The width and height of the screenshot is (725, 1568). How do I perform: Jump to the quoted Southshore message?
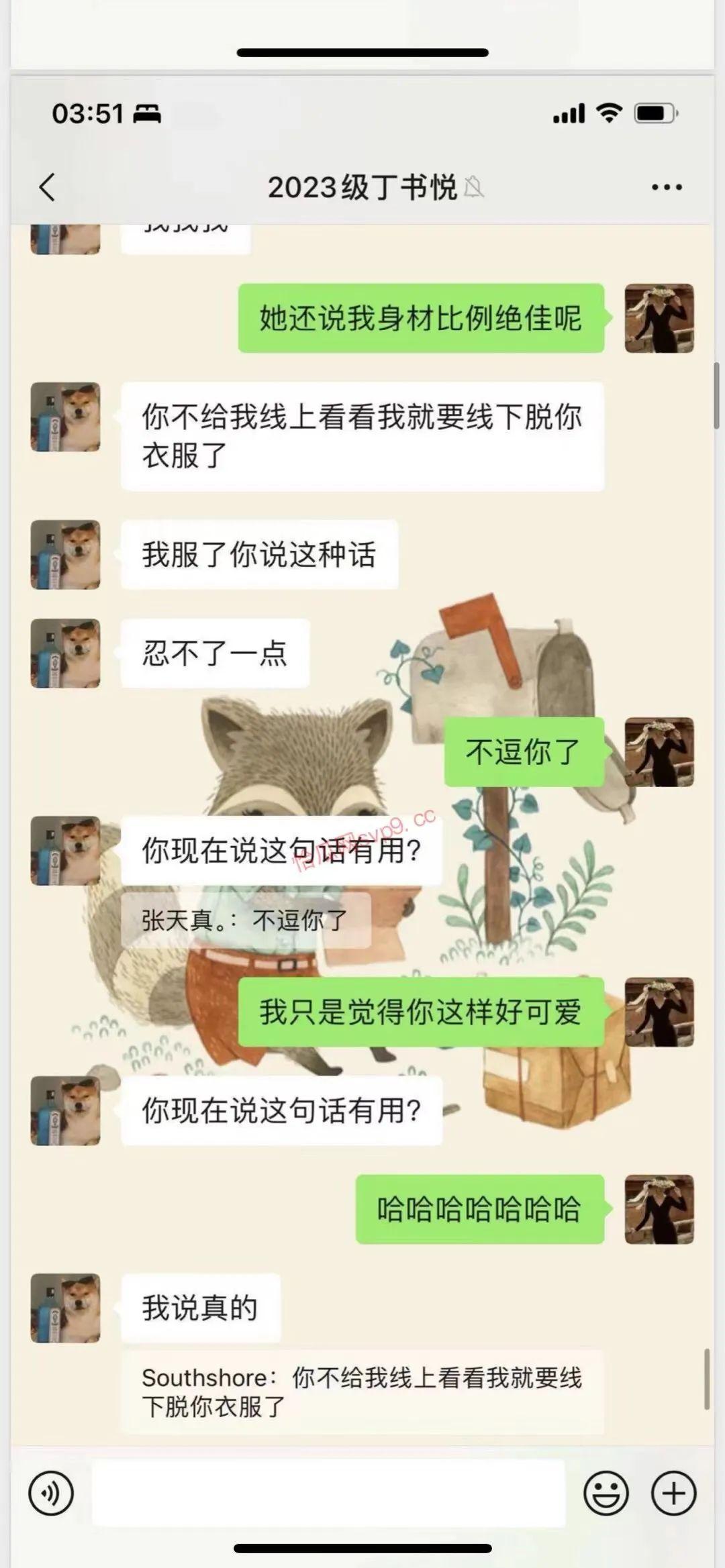click(x=362, y=1392)
